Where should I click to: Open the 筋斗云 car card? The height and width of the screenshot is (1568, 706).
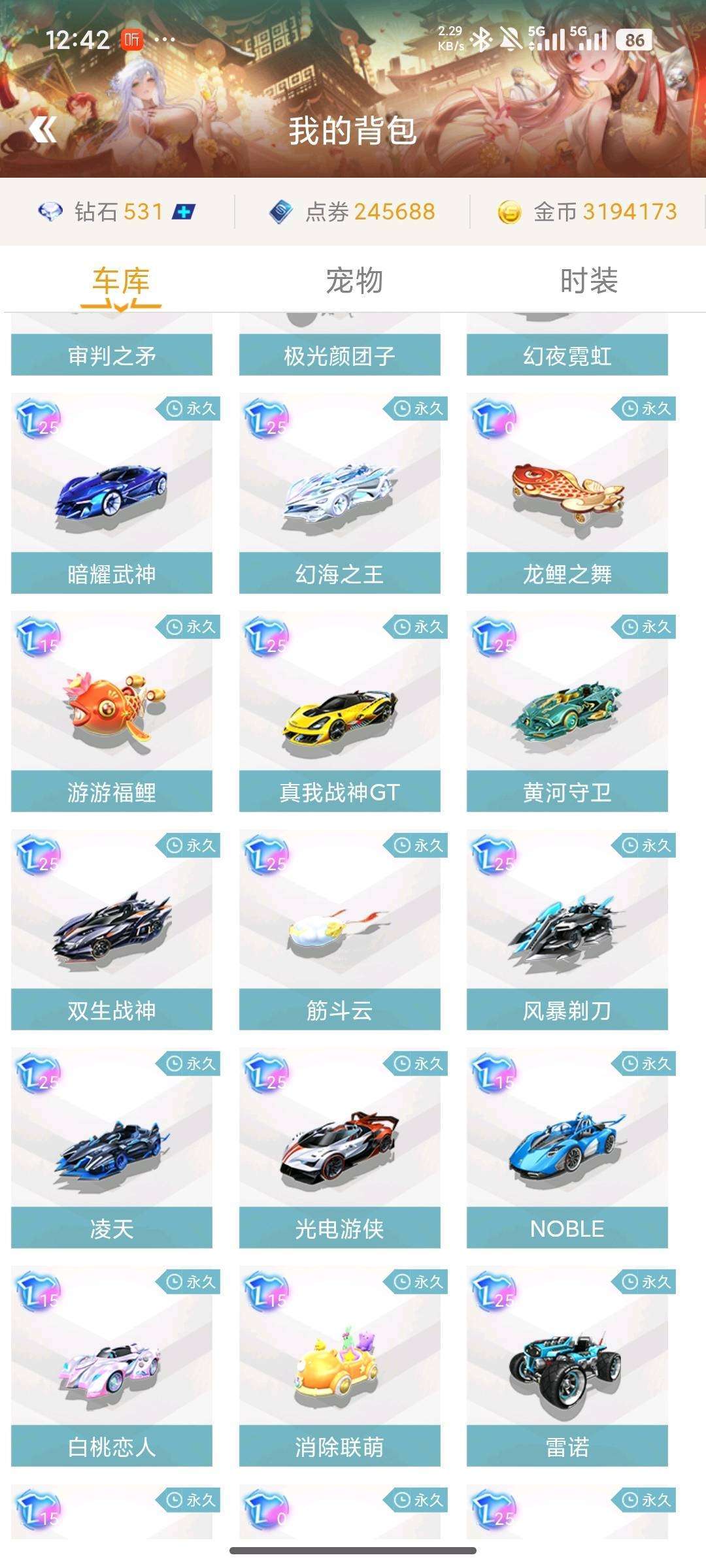tap(339, 930)
